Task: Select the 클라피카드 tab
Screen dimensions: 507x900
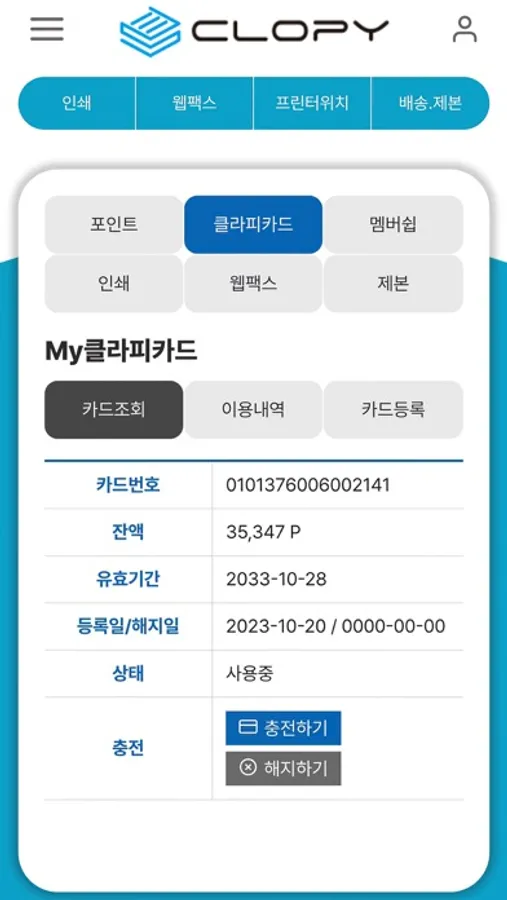Action: tap(253, 224)
